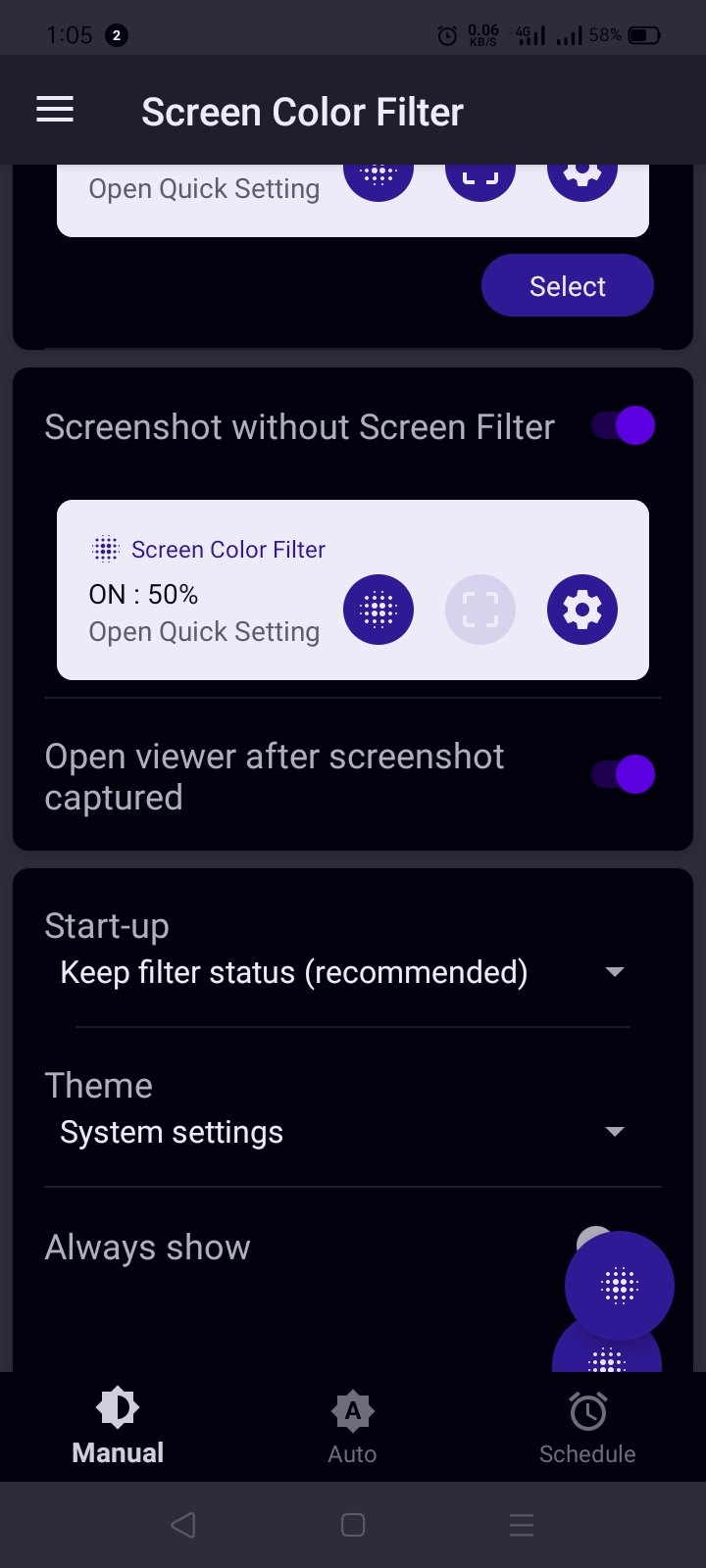The width and height of the screenshot is (706, 1568).
Task: Switch to the Auto tab
Action: click(352, 1428)
